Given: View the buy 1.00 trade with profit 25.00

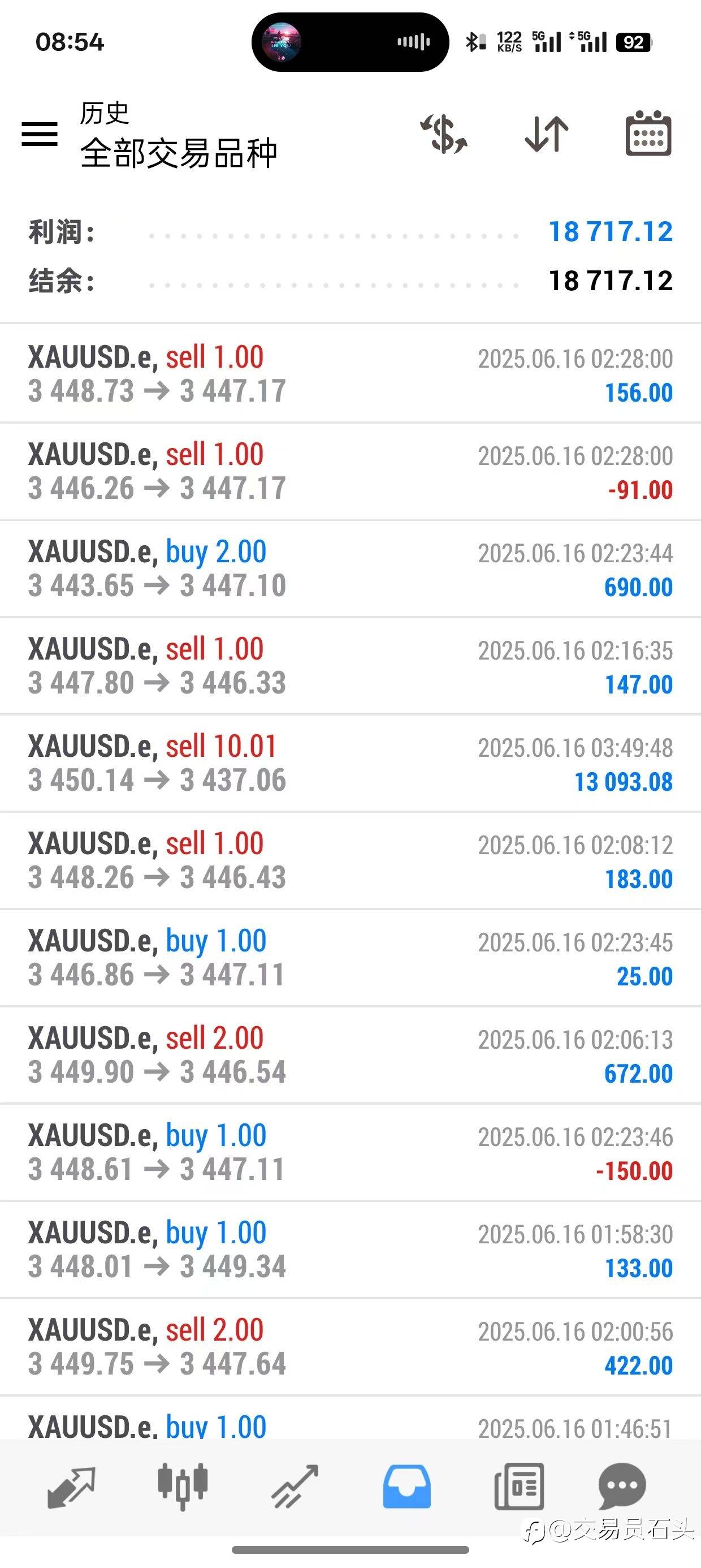Looking at the screenshot, I should (350, 958).
